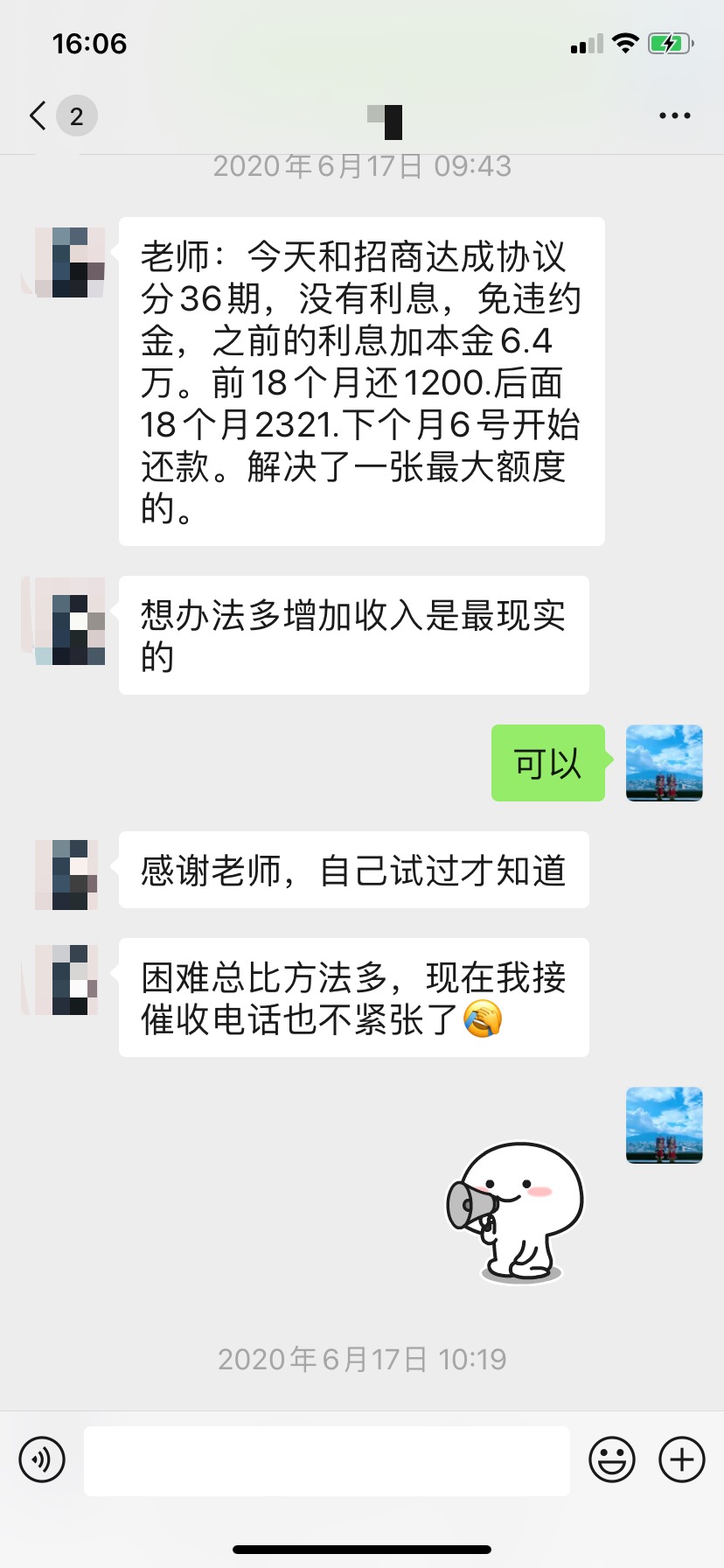
Task: Open the plus attachment menu
Action: [x=680, y=1459]
